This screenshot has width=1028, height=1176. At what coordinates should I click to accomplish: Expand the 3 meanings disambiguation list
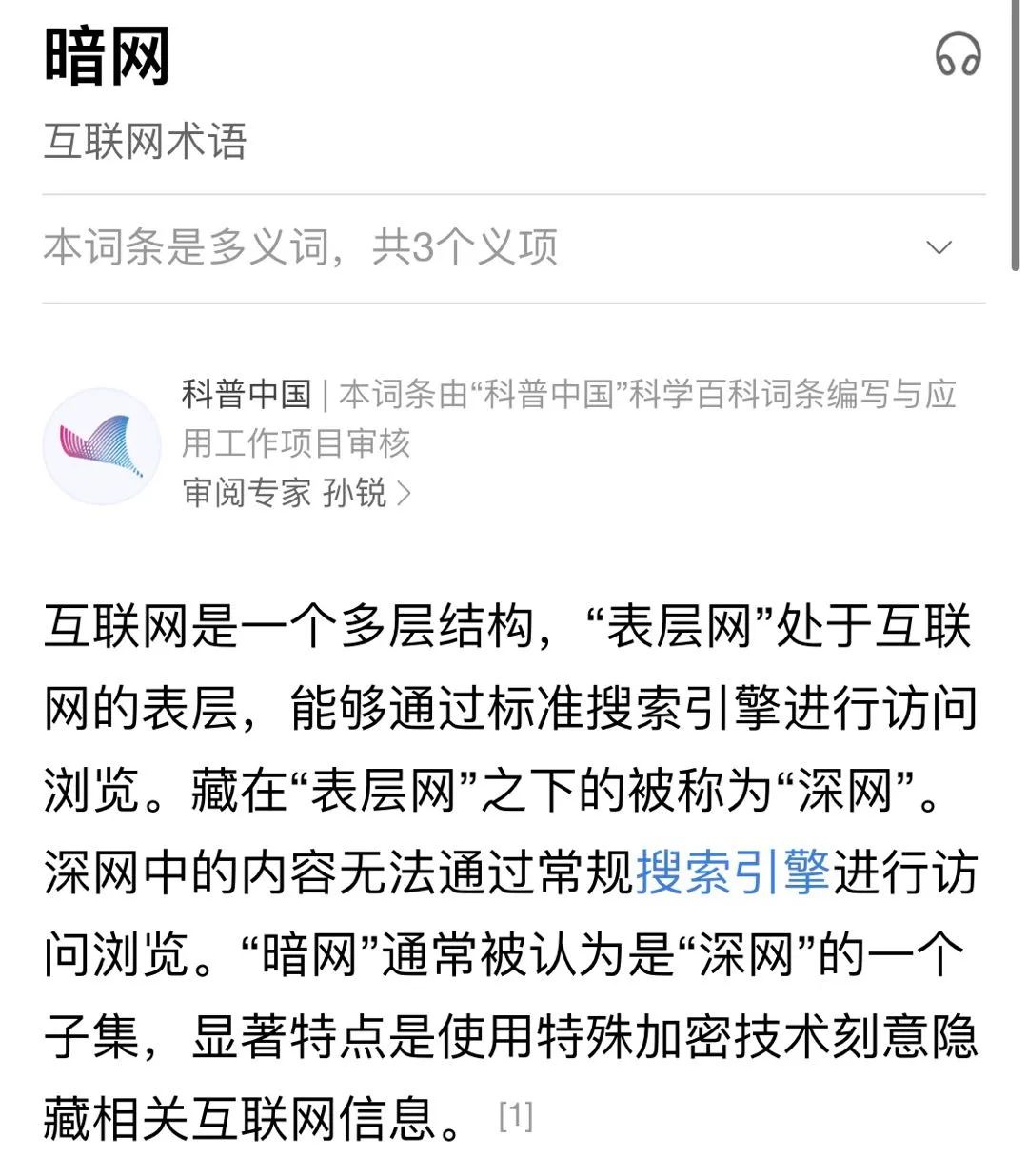939,248
